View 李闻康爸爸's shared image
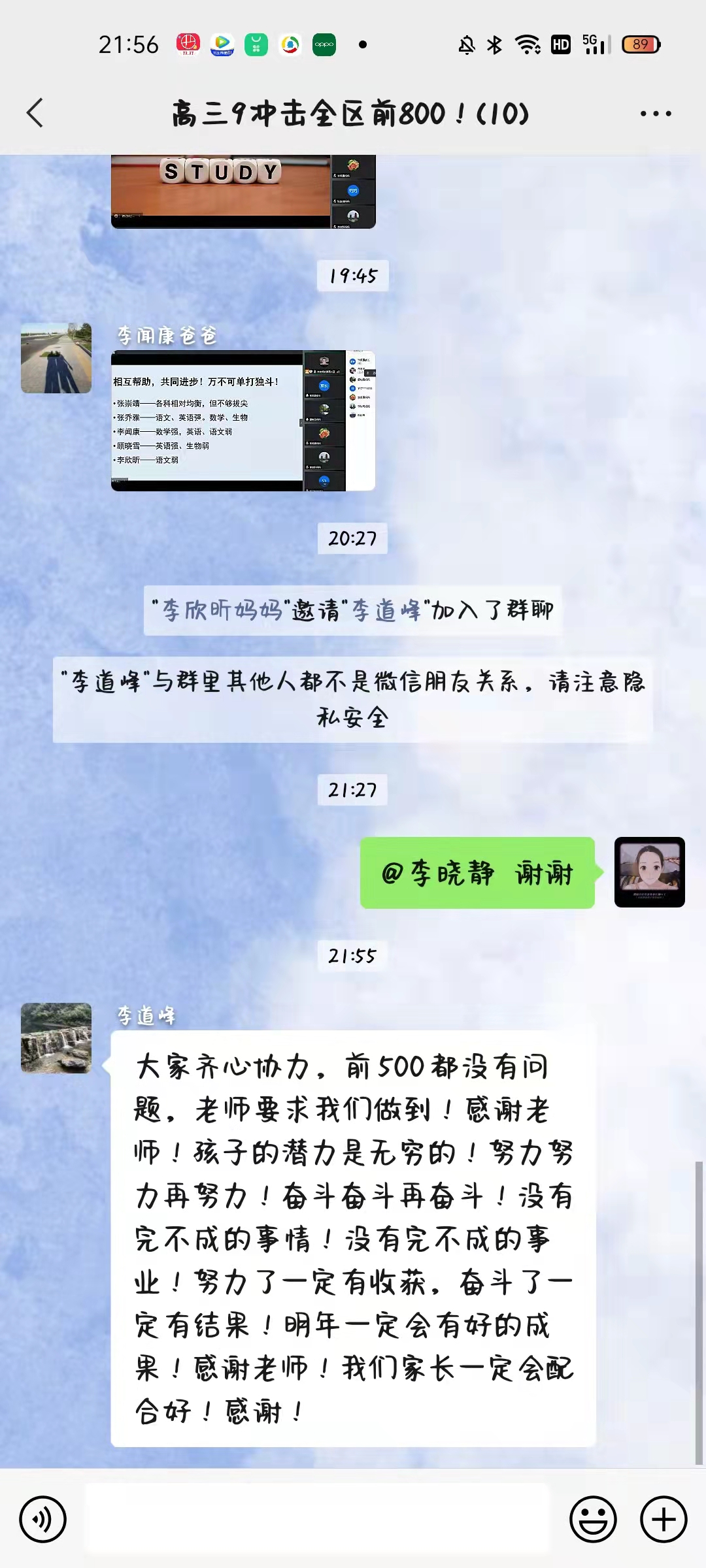The height and width of the screenshot is (1568, 706). click(x=243, y=421)
